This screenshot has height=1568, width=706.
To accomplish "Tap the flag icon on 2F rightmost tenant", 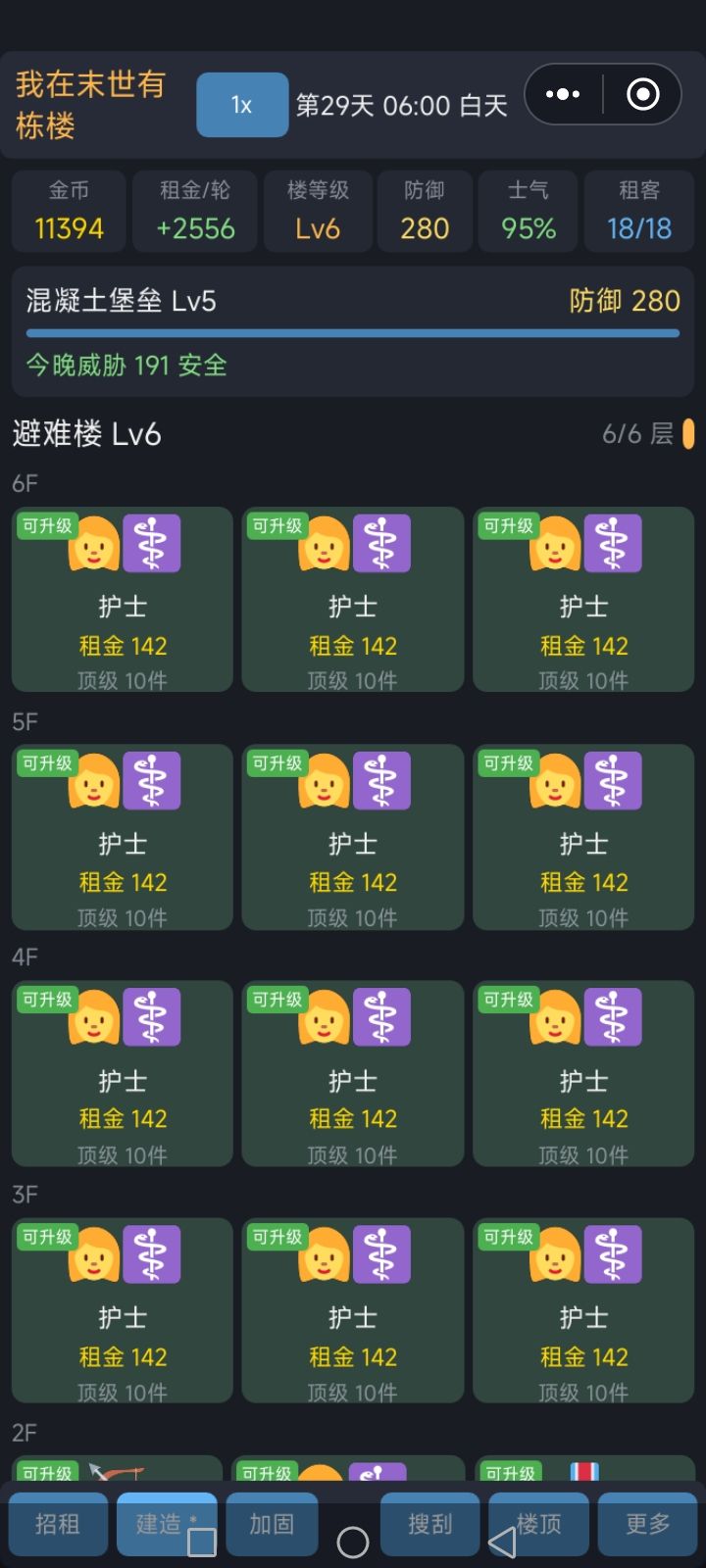I will pos(583,1472).
